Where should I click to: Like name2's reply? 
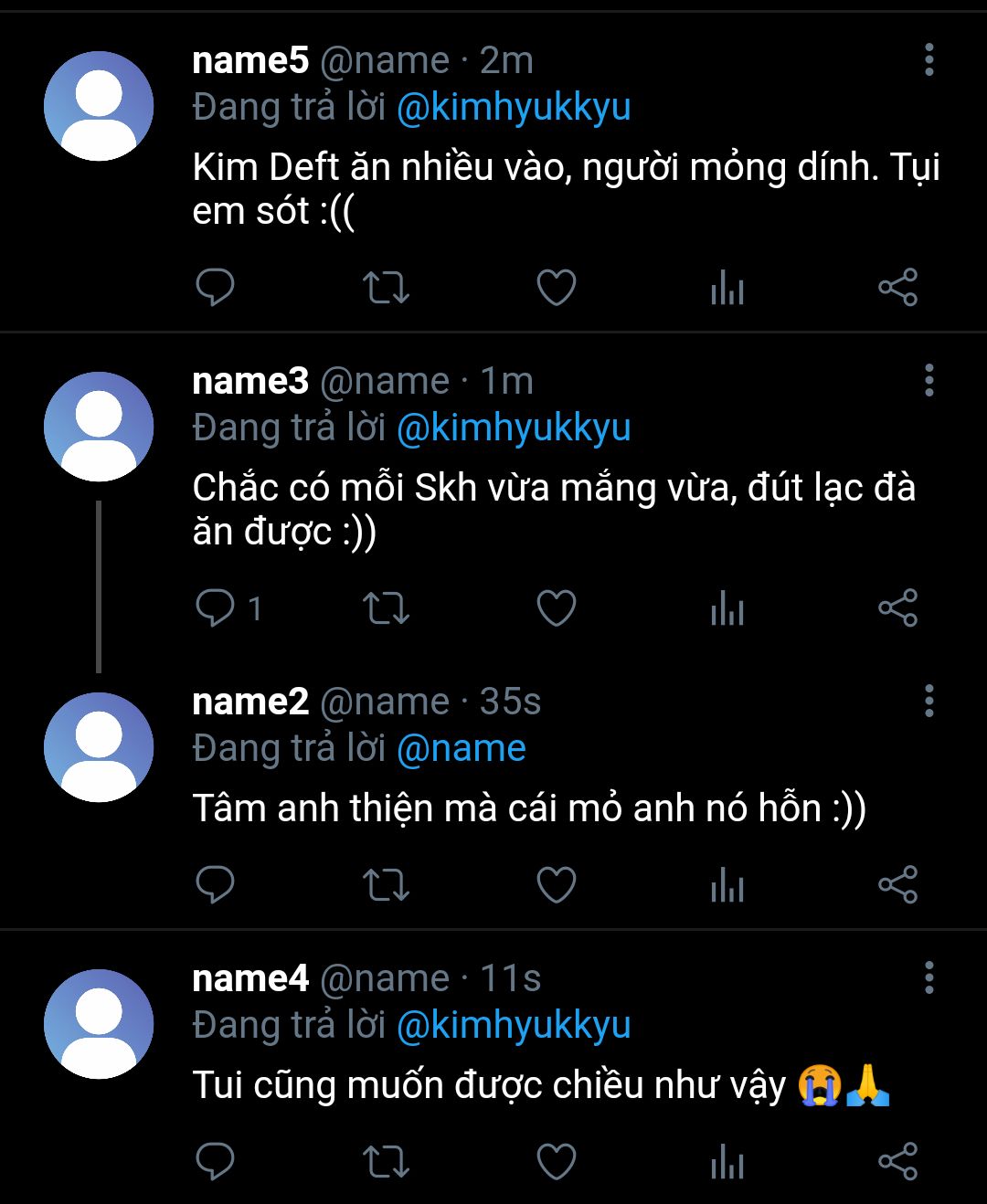click(x=556, y=884)
